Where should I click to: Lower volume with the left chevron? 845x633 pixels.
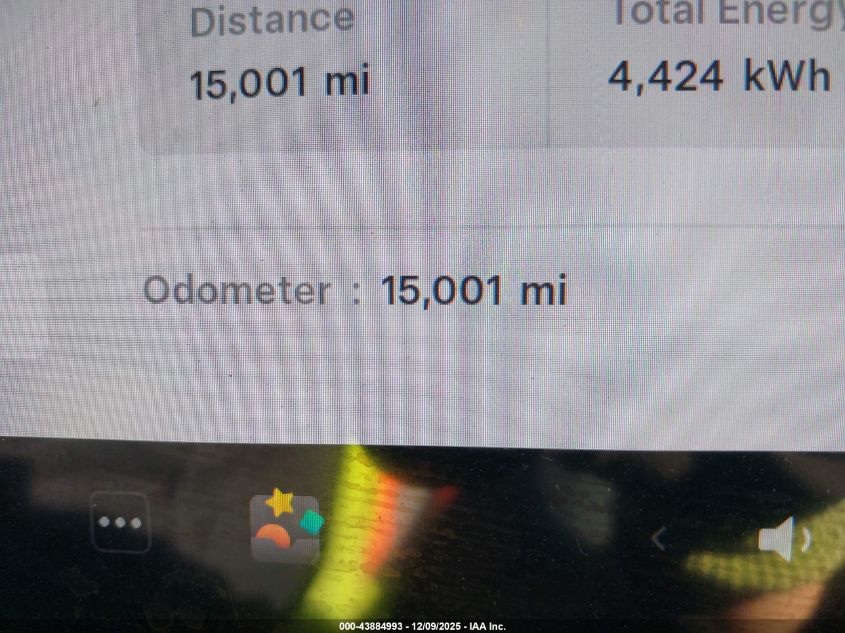658,539
